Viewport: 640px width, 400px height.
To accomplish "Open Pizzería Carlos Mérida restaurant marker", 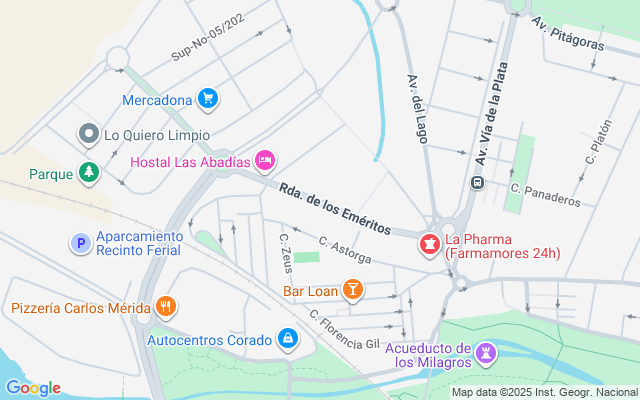I will pyautogui.click(x=166, y=307).
